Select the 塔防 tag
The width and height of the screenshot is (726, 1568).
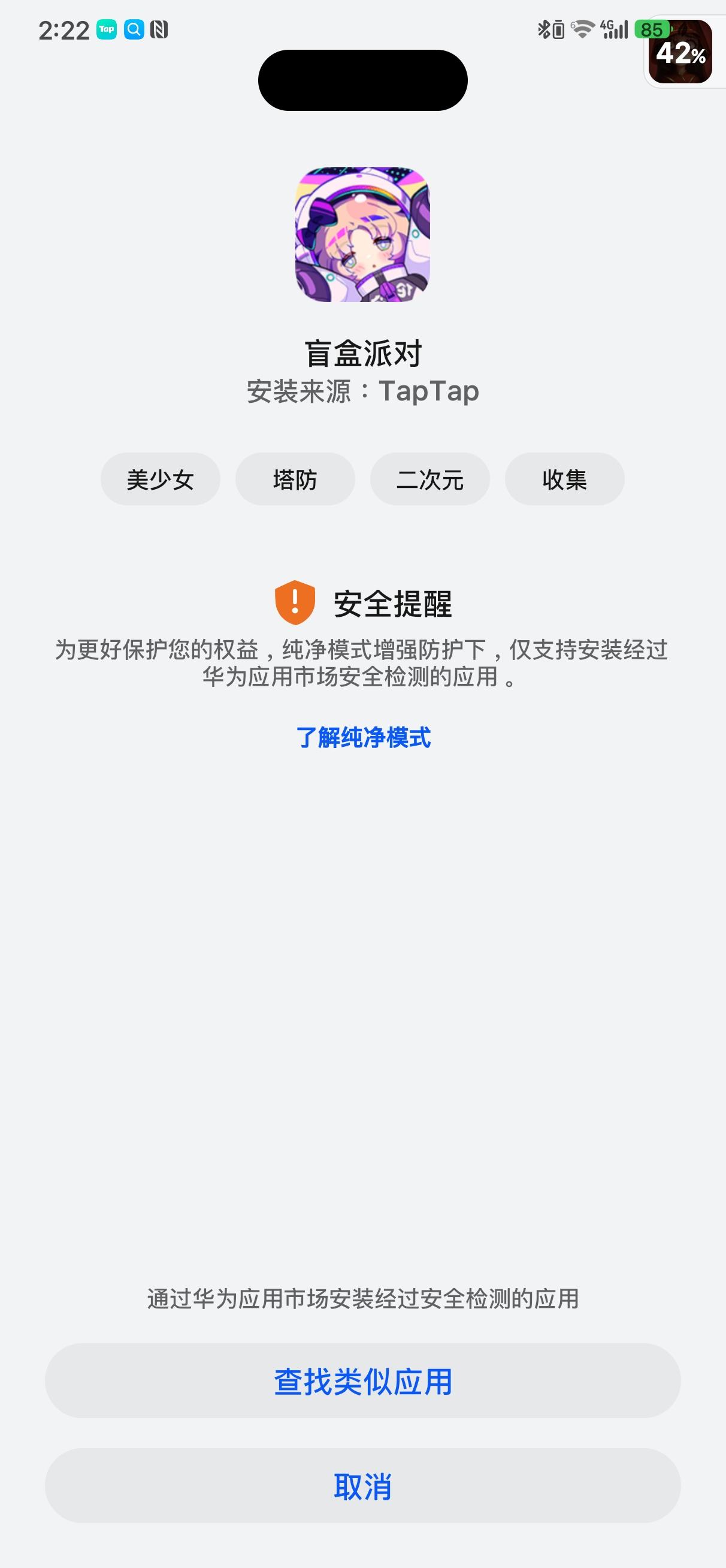tap(295, 479)
